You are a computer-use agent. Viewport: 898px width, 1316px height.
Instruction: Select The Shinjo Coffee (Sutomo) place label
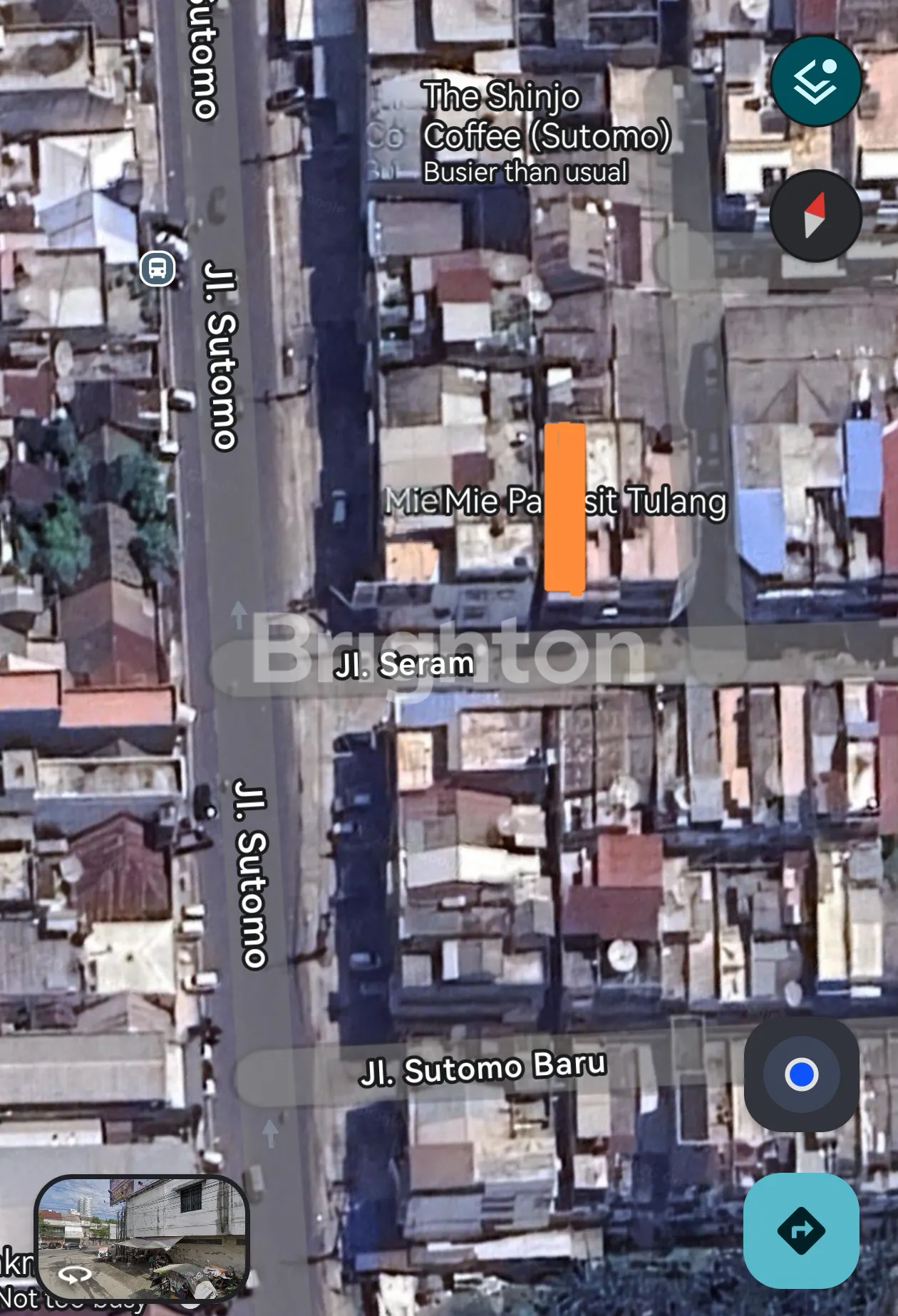[546, 116]
